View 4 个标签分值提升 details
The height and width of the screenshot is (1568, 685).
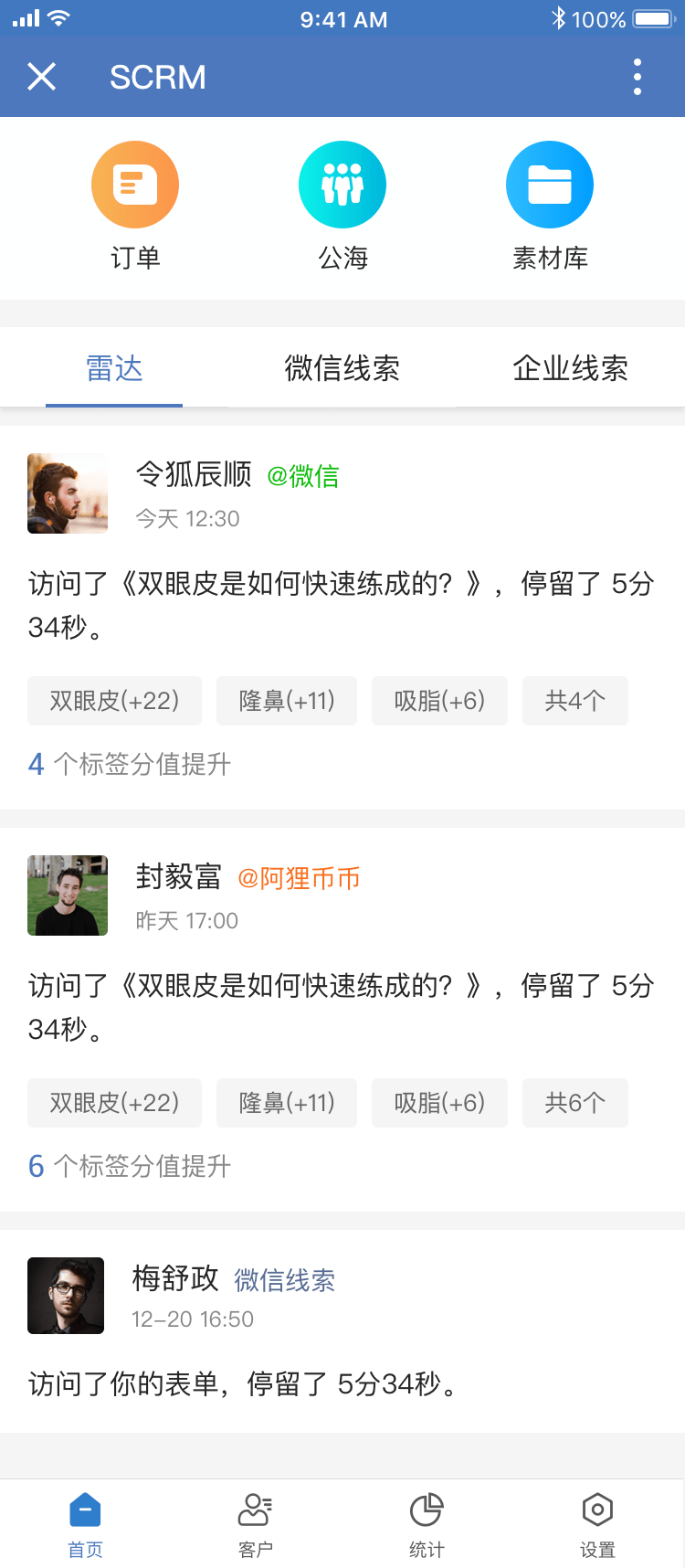point(130,764)
